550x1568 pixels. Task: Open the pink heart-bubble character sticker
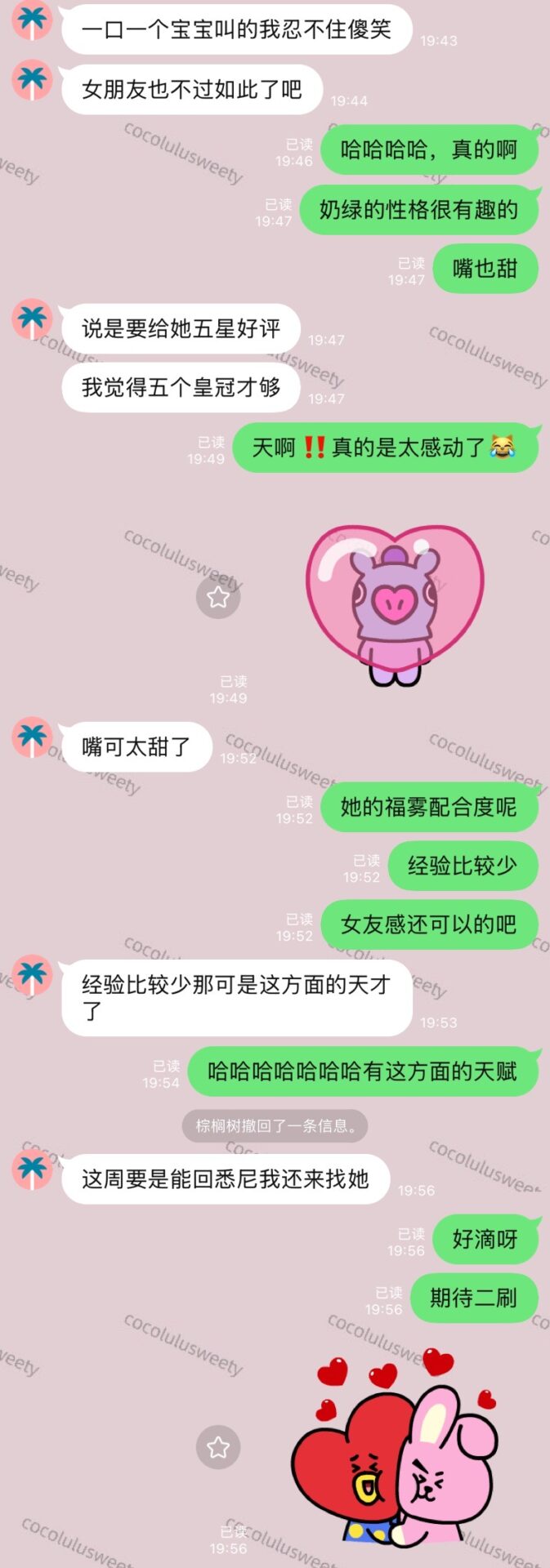(x=395, y=604)
